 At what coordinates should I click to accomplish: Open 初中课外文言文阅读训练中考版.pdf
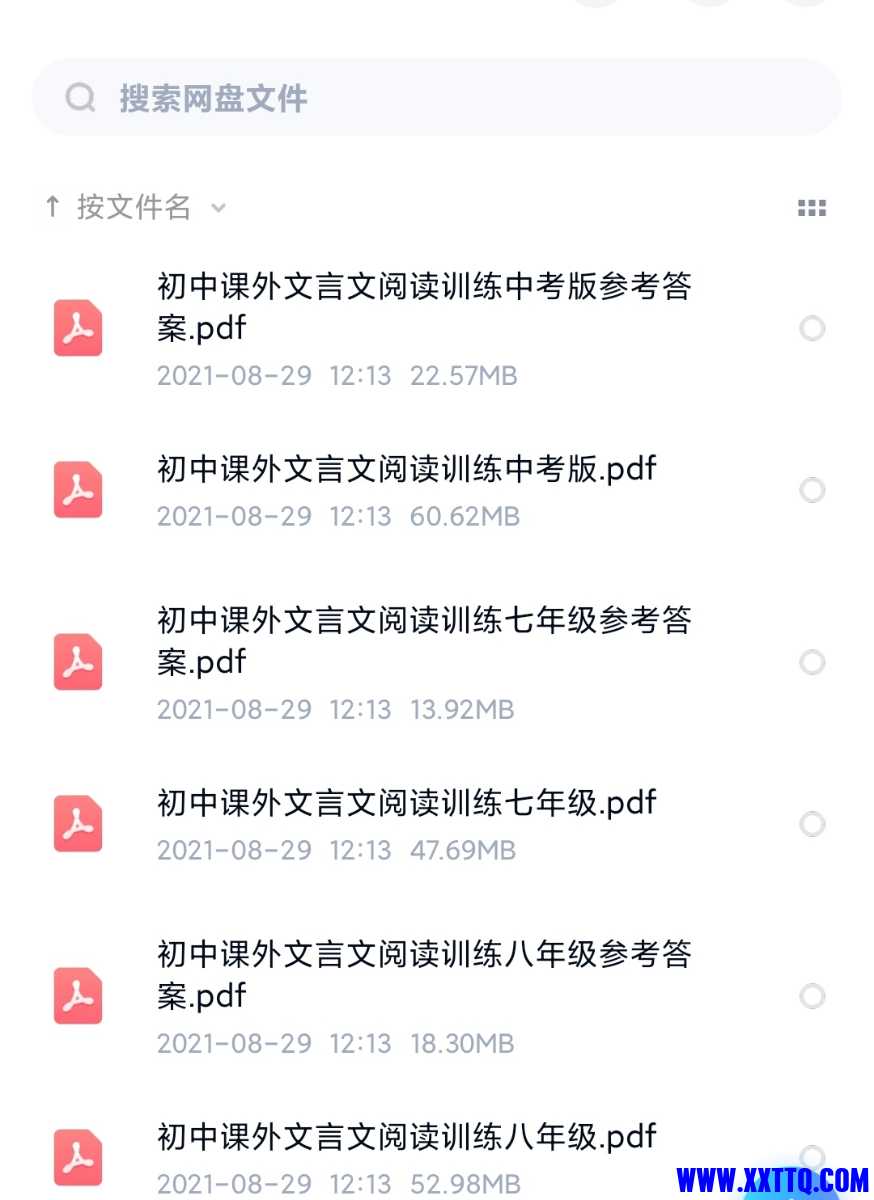tap(406, 469)
